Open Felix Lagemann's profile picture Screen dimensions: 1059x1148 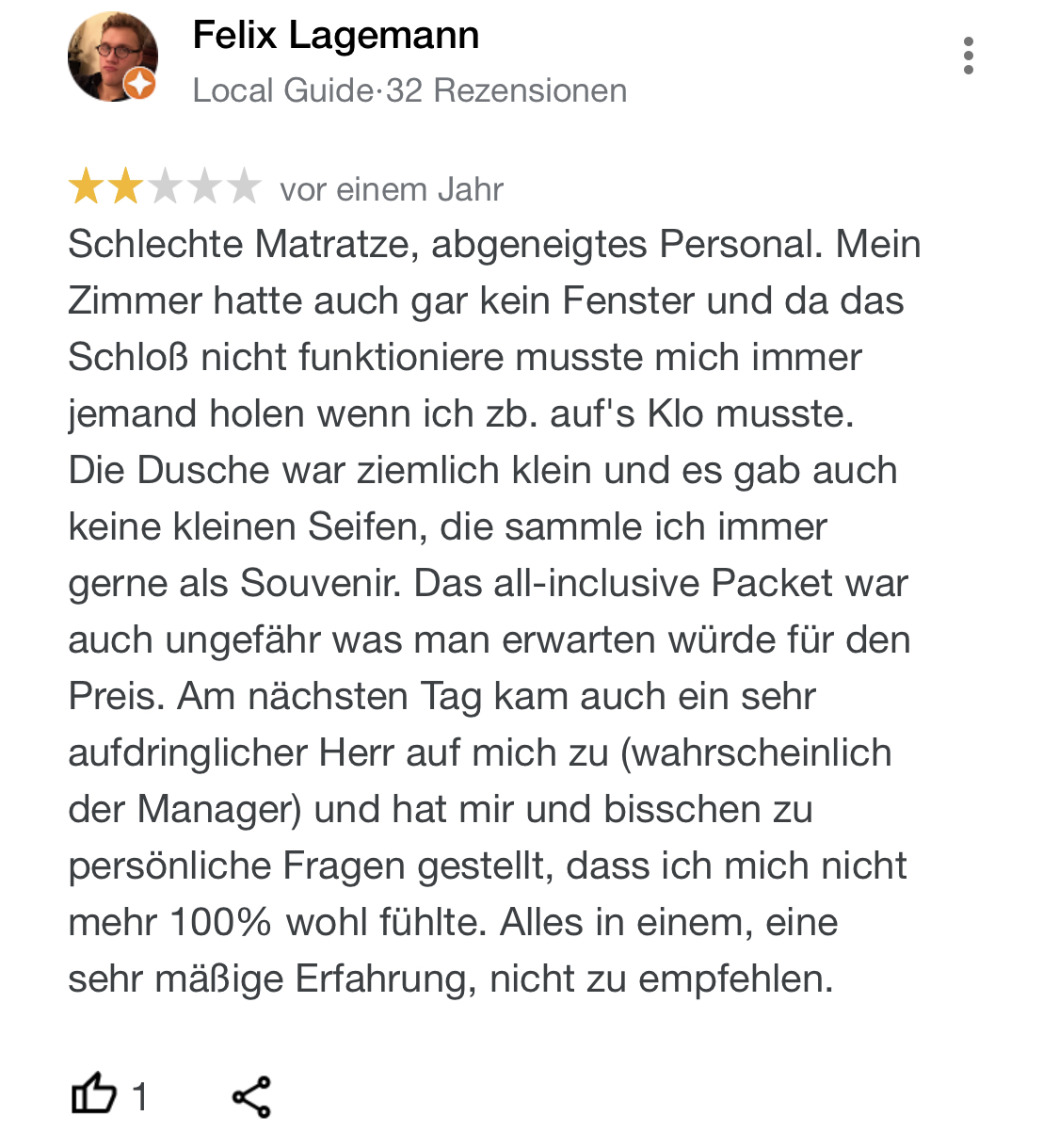click(112, 57)
